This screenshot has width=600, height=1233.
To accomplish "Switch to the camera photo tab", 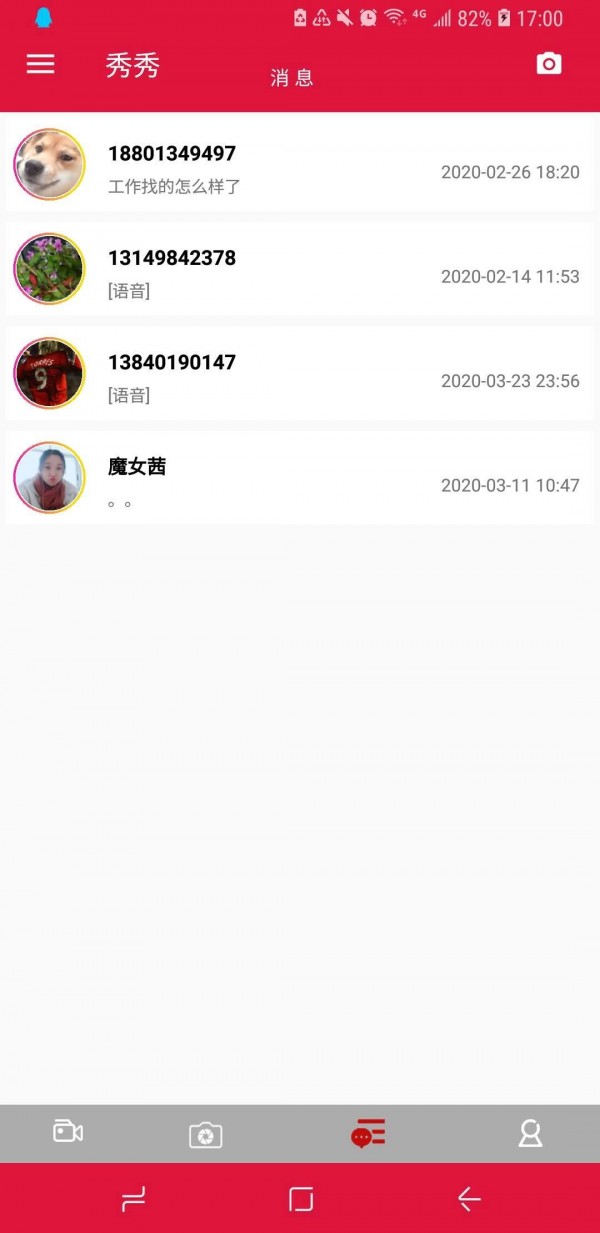I will 205,1134.
